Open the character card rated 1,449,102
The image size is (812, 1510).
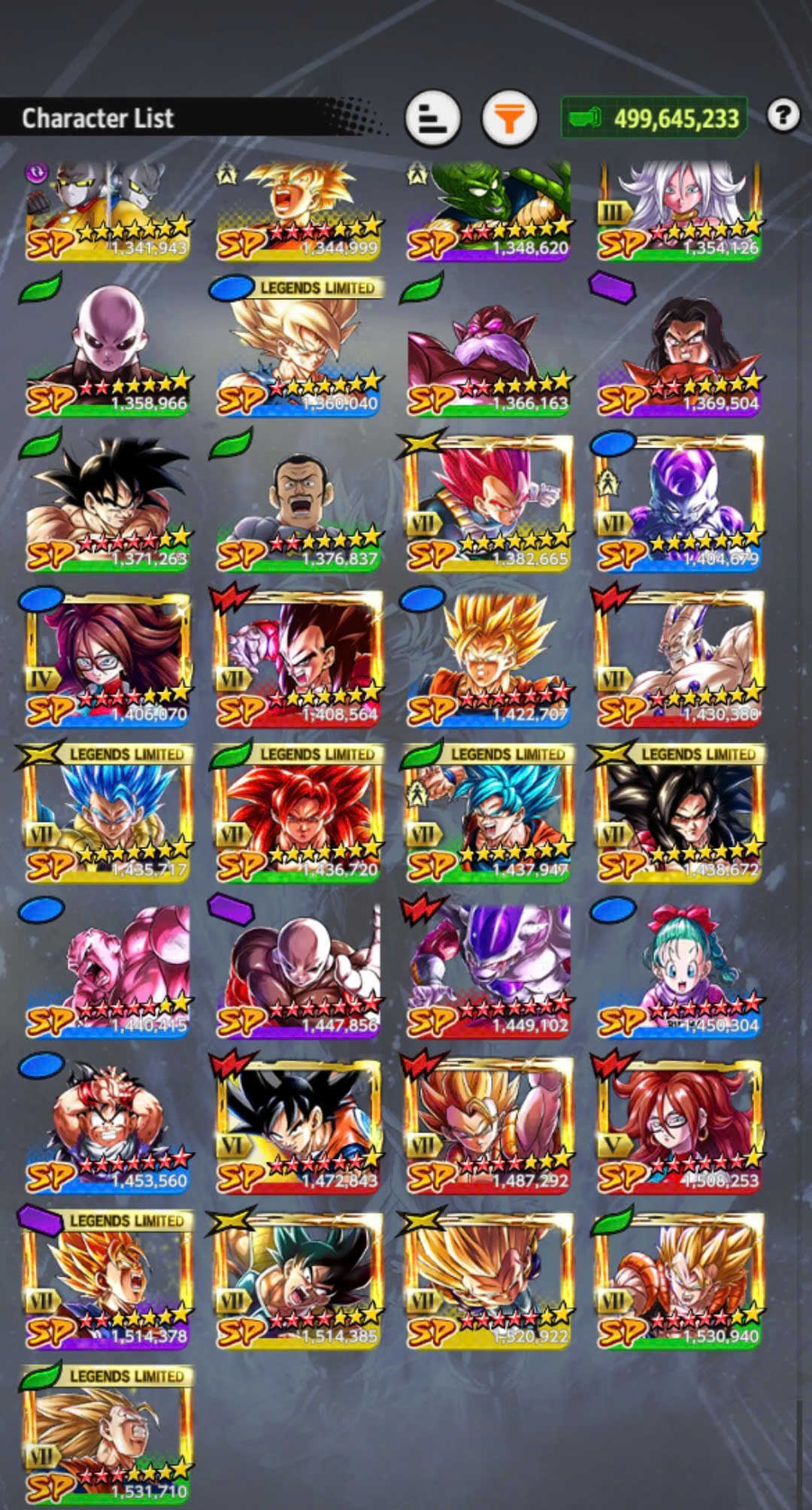tap(489, 972)
